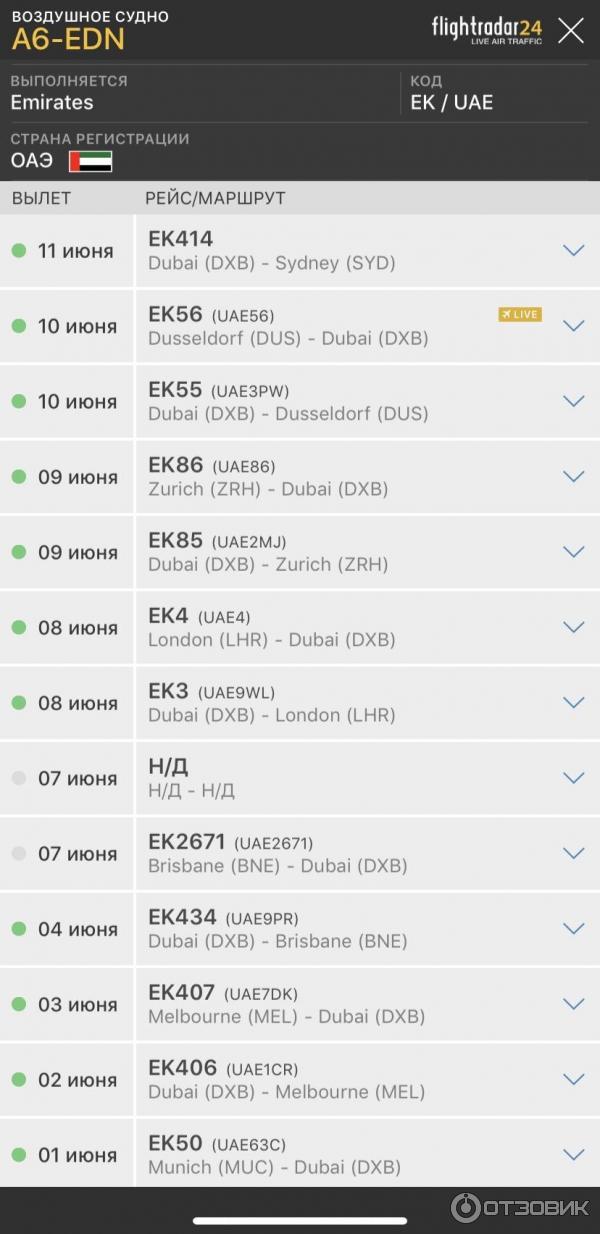Open live flight EK56 badge

pos(520,314)
